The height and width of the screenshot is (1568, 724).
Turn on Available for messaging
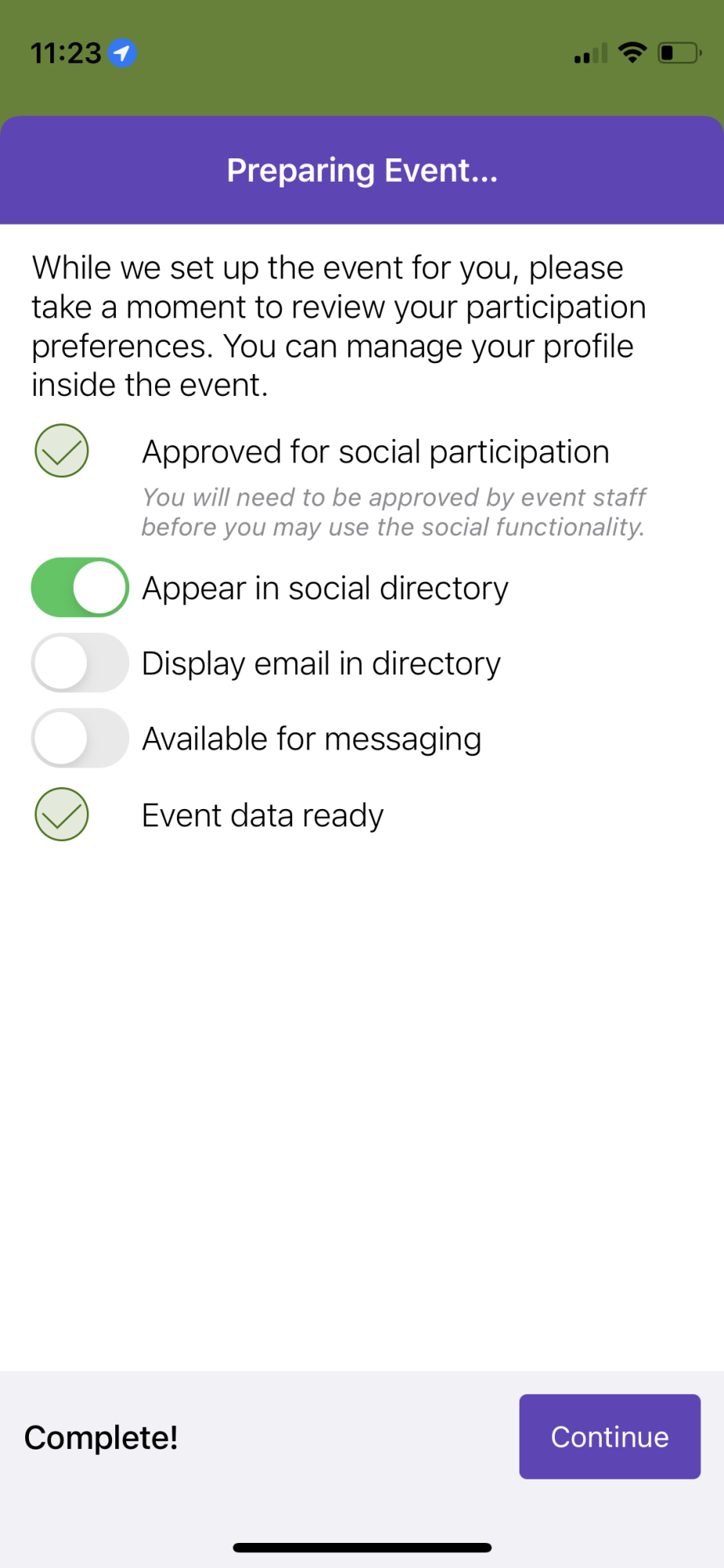tap(80, 738)
